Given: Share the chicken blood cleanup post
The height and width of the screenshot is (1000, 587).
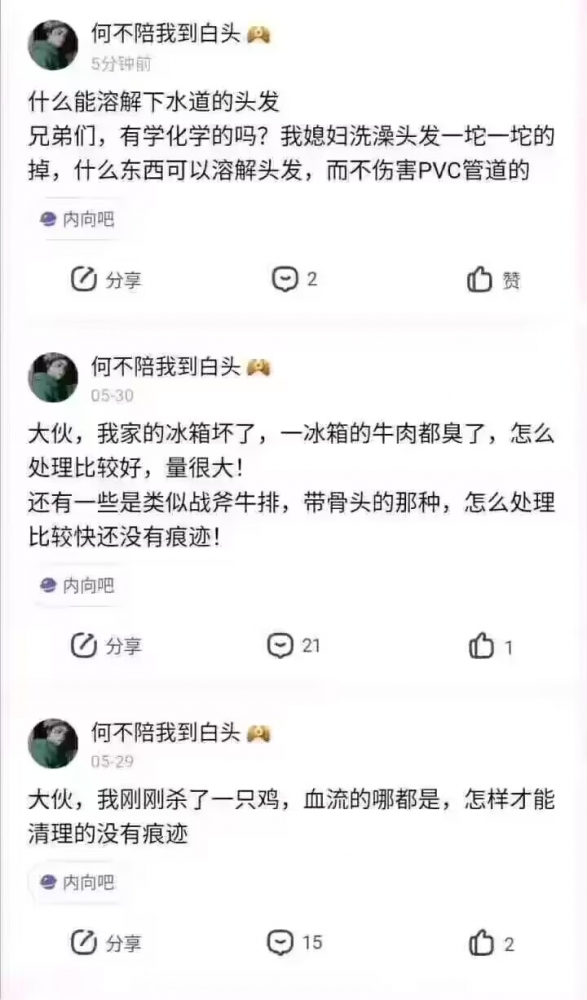Looking at the screenshot, I should coord(106,943).
